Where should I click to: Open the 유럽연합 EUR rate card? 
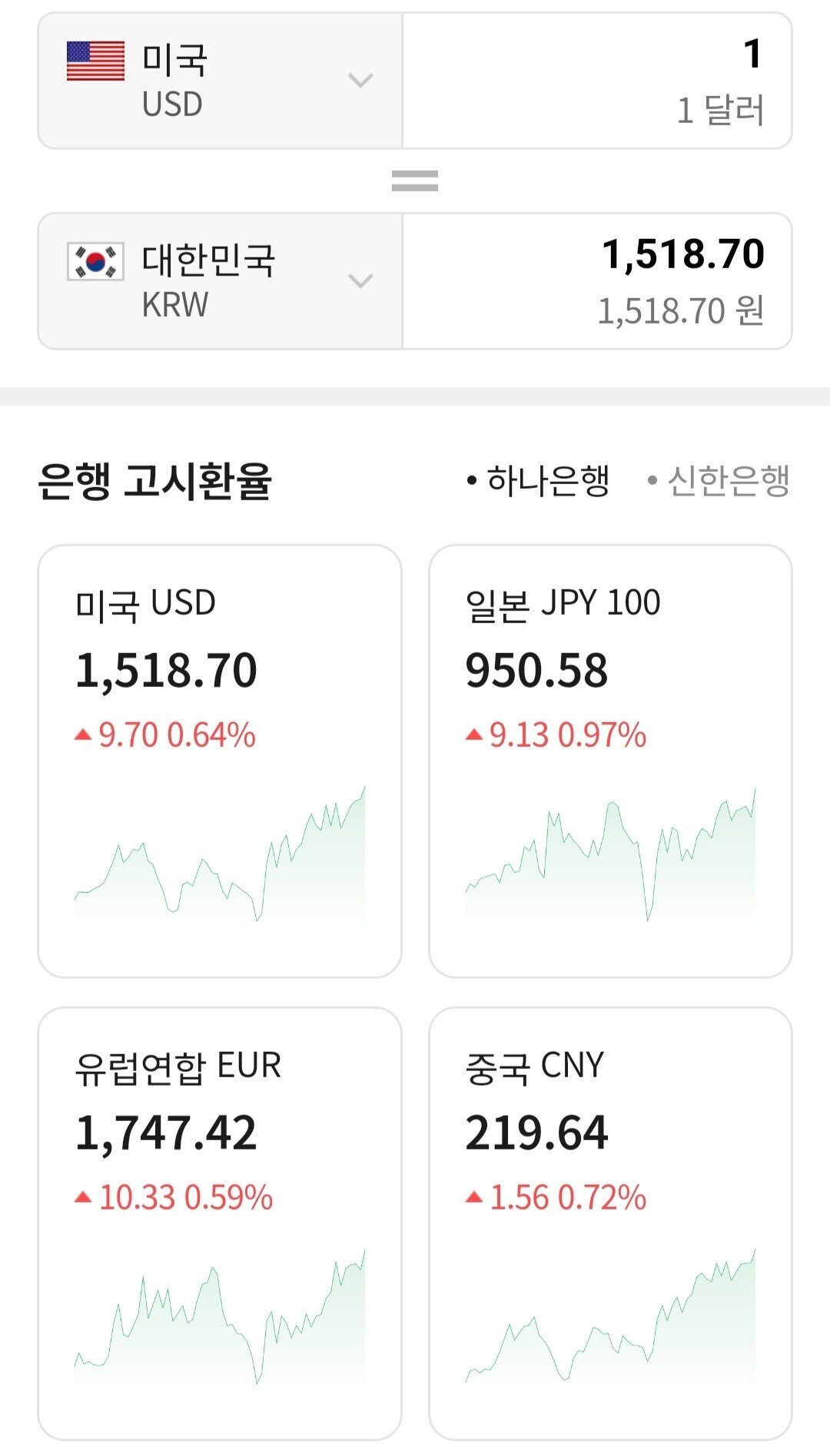tap(220, 1223)
